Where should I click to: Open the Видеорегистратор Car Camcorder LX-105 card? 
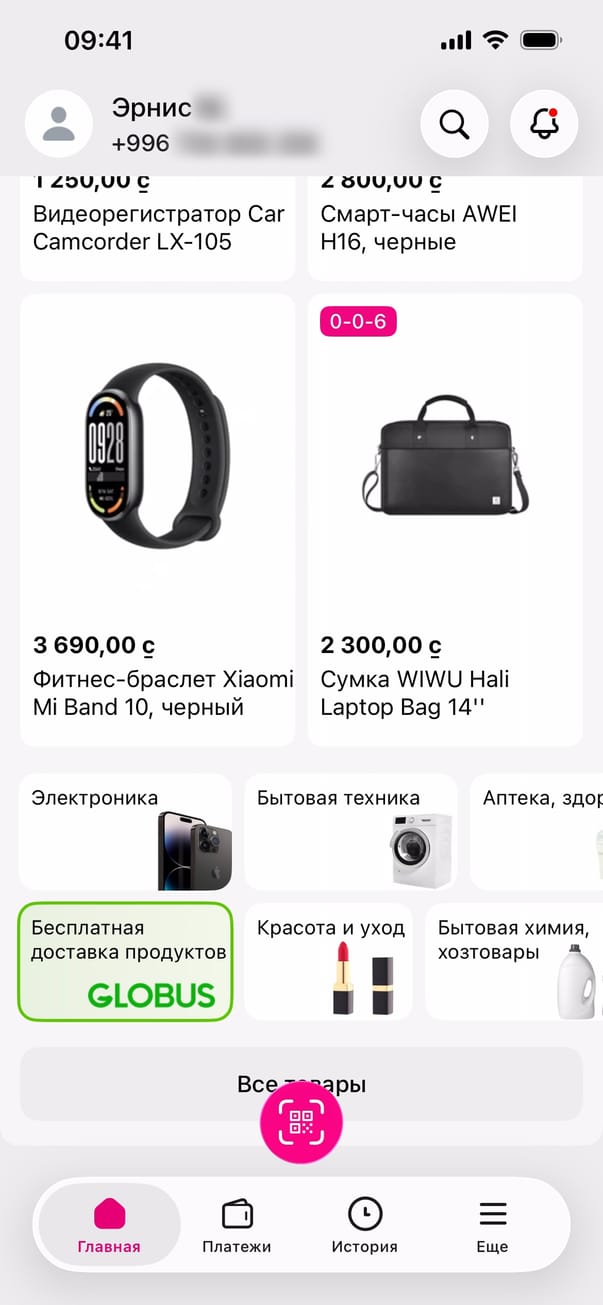pyautogui.click(x=157, y=228)
